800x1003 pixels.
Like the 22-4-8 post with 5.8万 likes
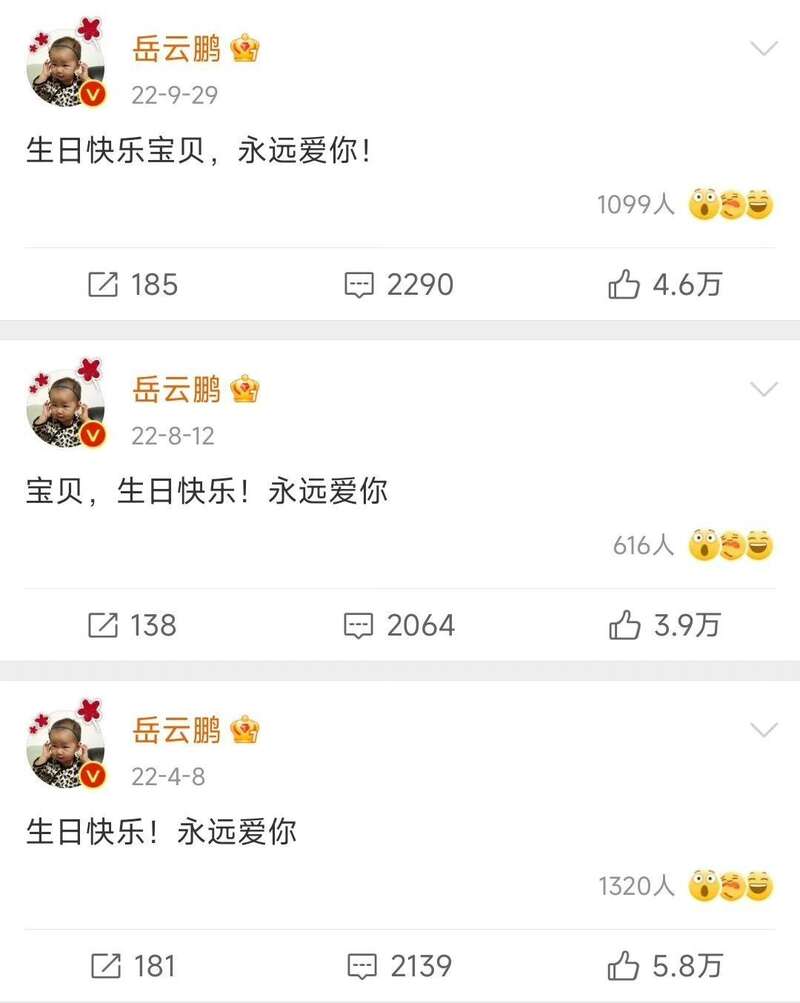(x=664, y=966)
